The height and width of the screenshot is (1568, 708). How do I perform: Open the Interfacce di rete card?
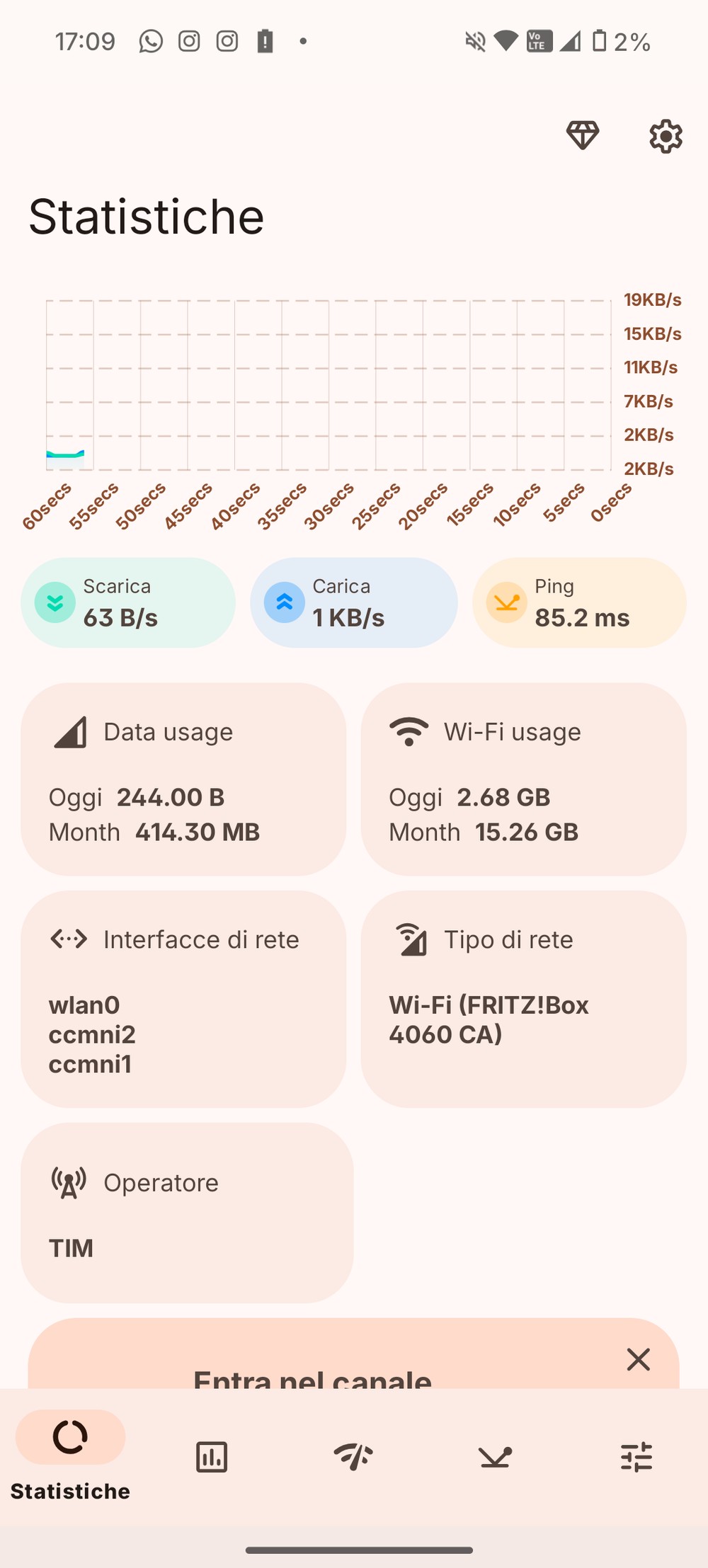point(183,998)
